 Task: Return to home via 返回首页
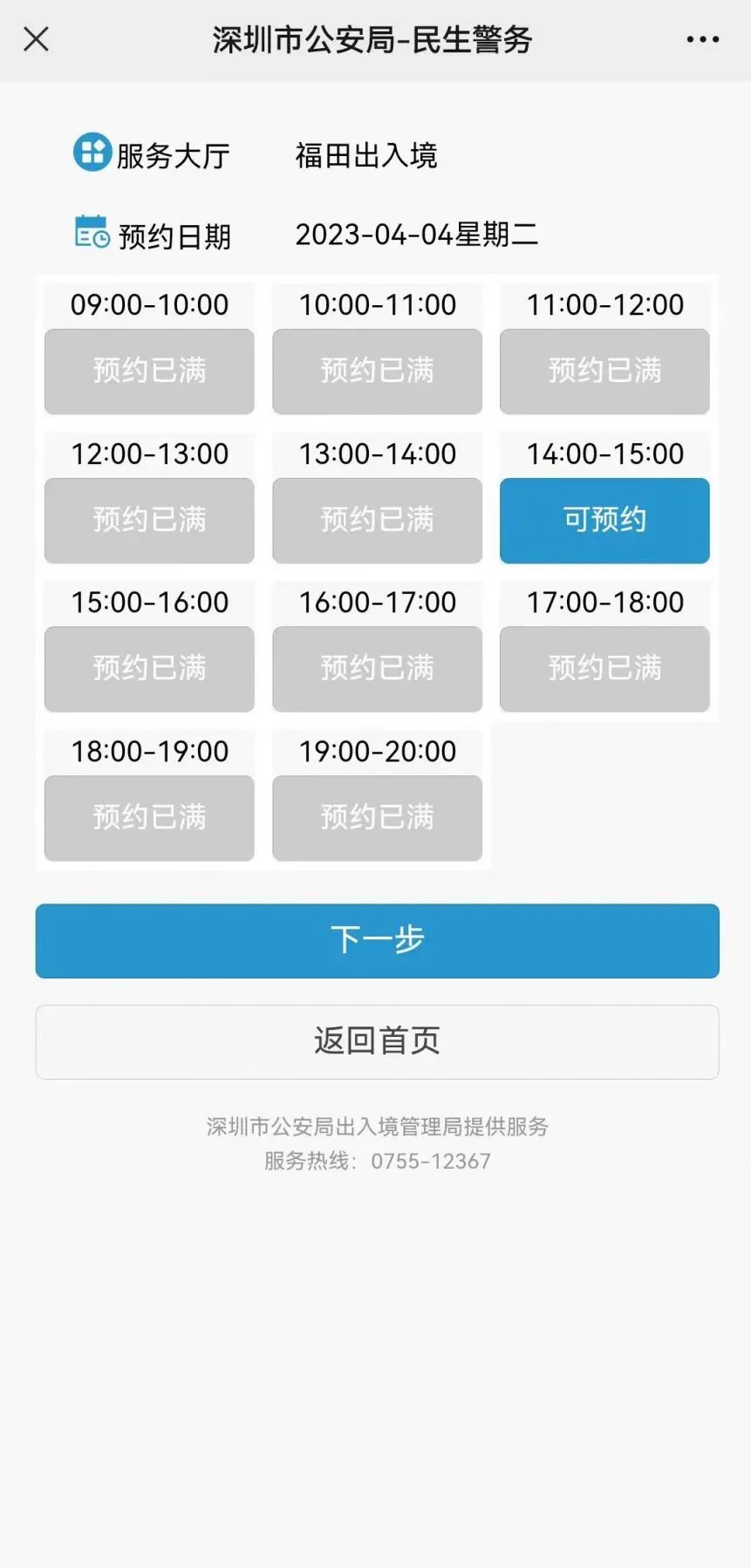(377, 1041)
